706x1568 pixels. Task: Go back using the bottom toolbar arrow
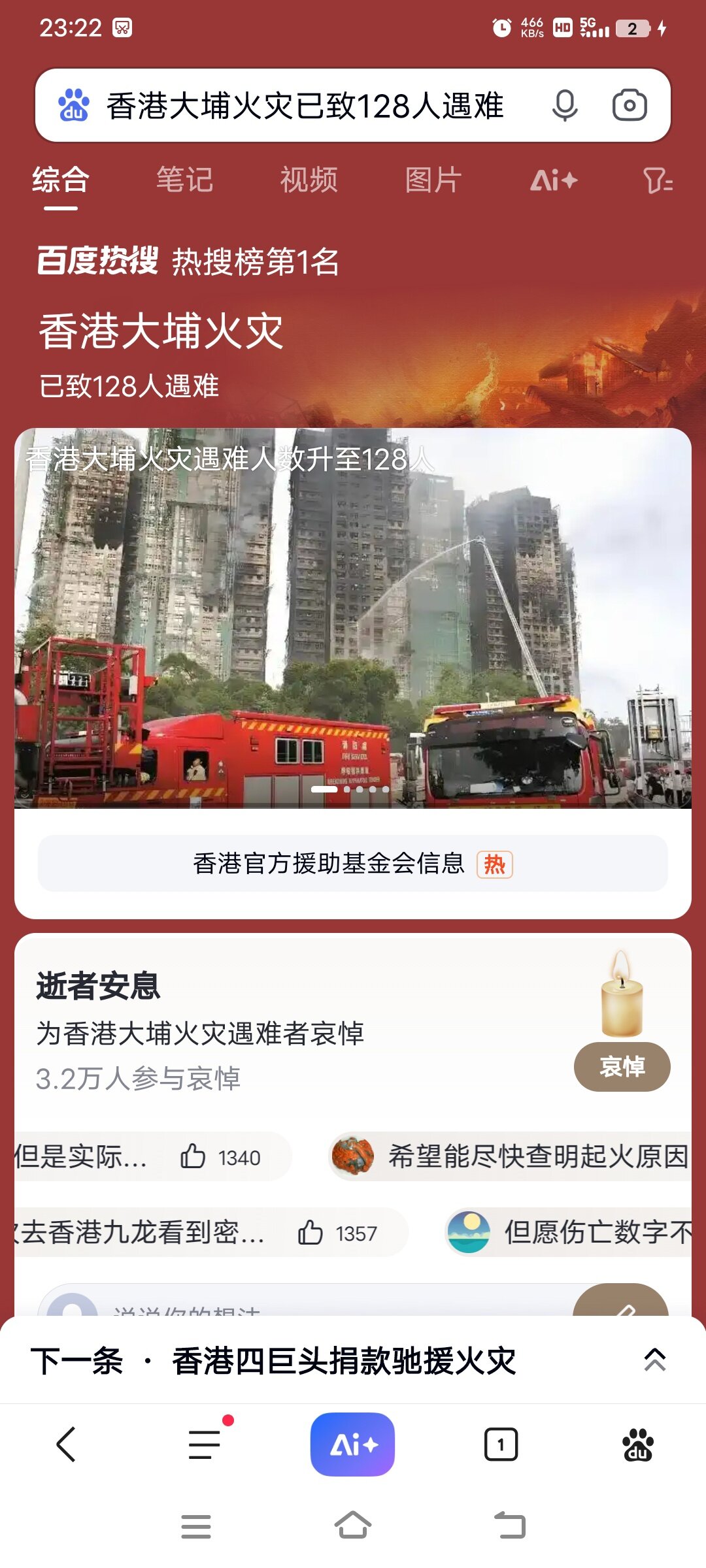tap(66, 1445)
